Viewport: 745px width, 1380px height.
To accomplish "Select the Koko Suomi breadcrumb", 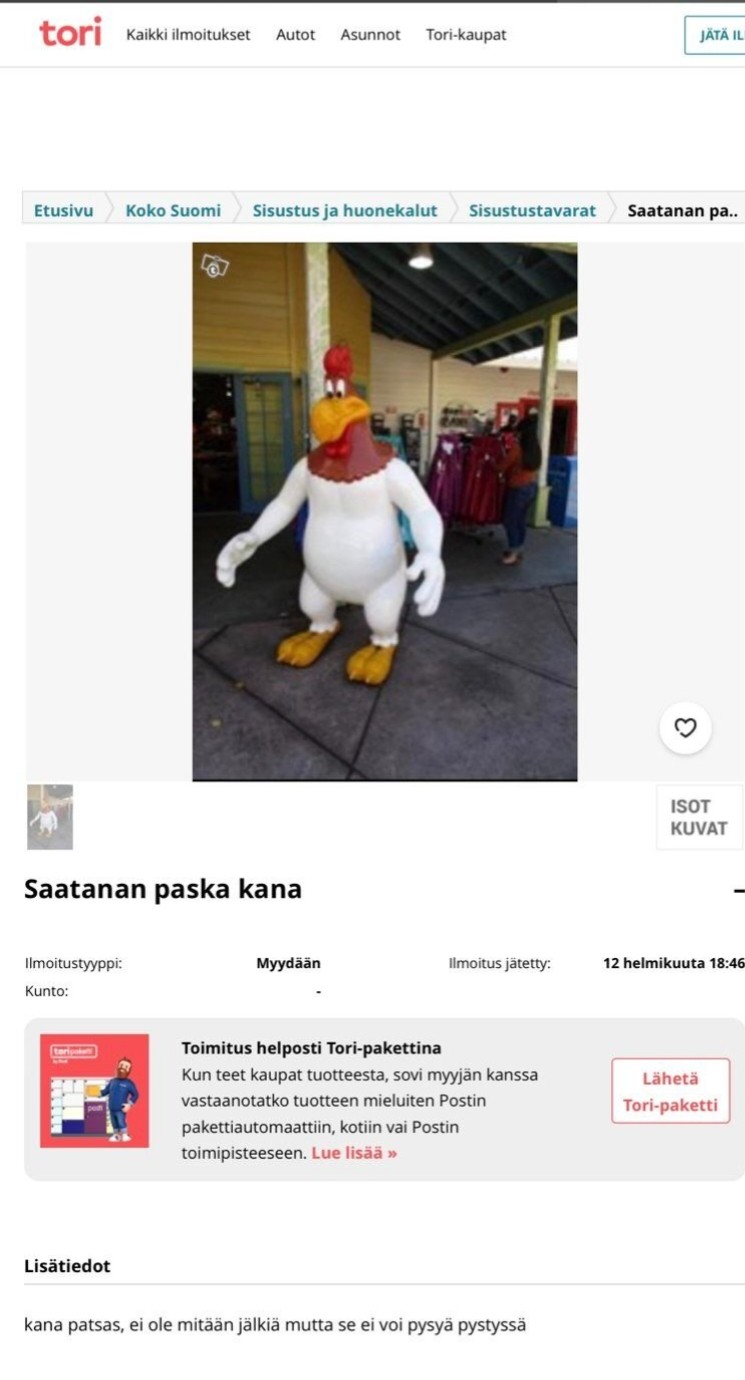I will point(173,210).
